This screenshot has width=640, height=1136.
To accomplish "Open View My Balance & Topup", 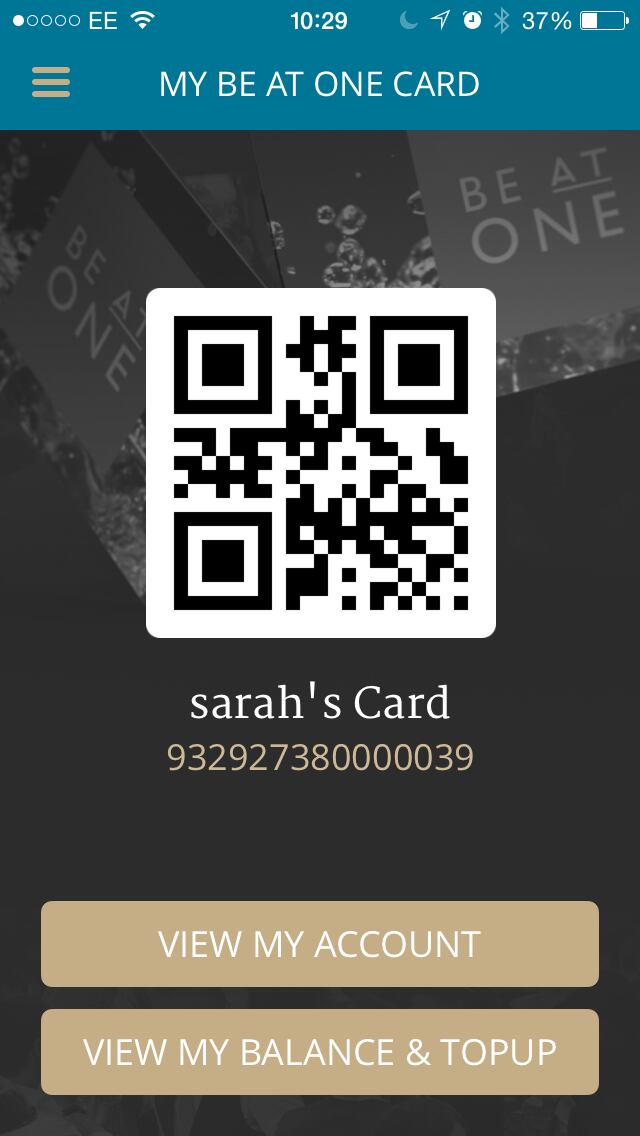I will (320, 1052).
